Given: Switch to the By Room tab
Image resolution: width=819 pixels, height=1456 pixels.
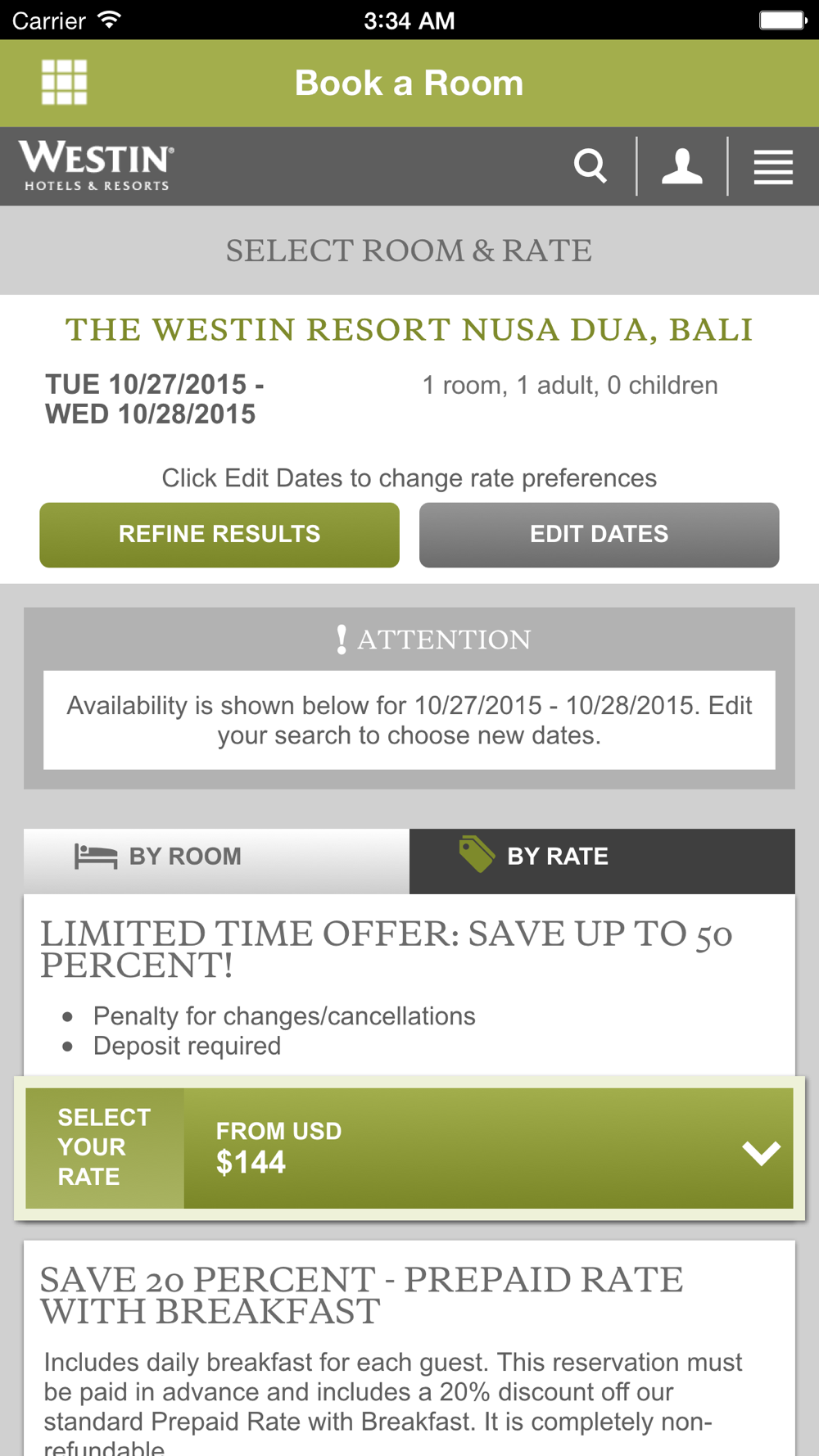Looking at the screenshot, I should point(216,857).
